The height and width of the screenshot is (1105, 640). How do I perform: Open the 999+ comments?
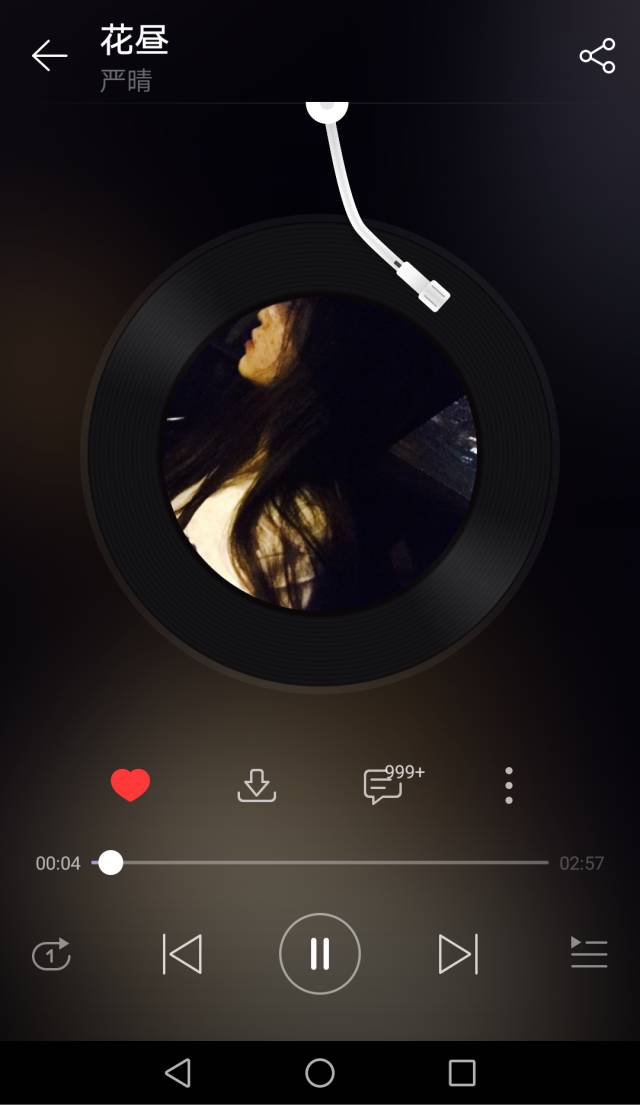[x=385, y=785]
